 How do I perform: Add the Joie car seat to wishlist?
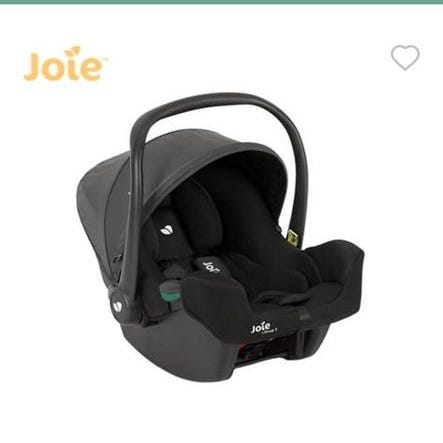tap(405, 57)
